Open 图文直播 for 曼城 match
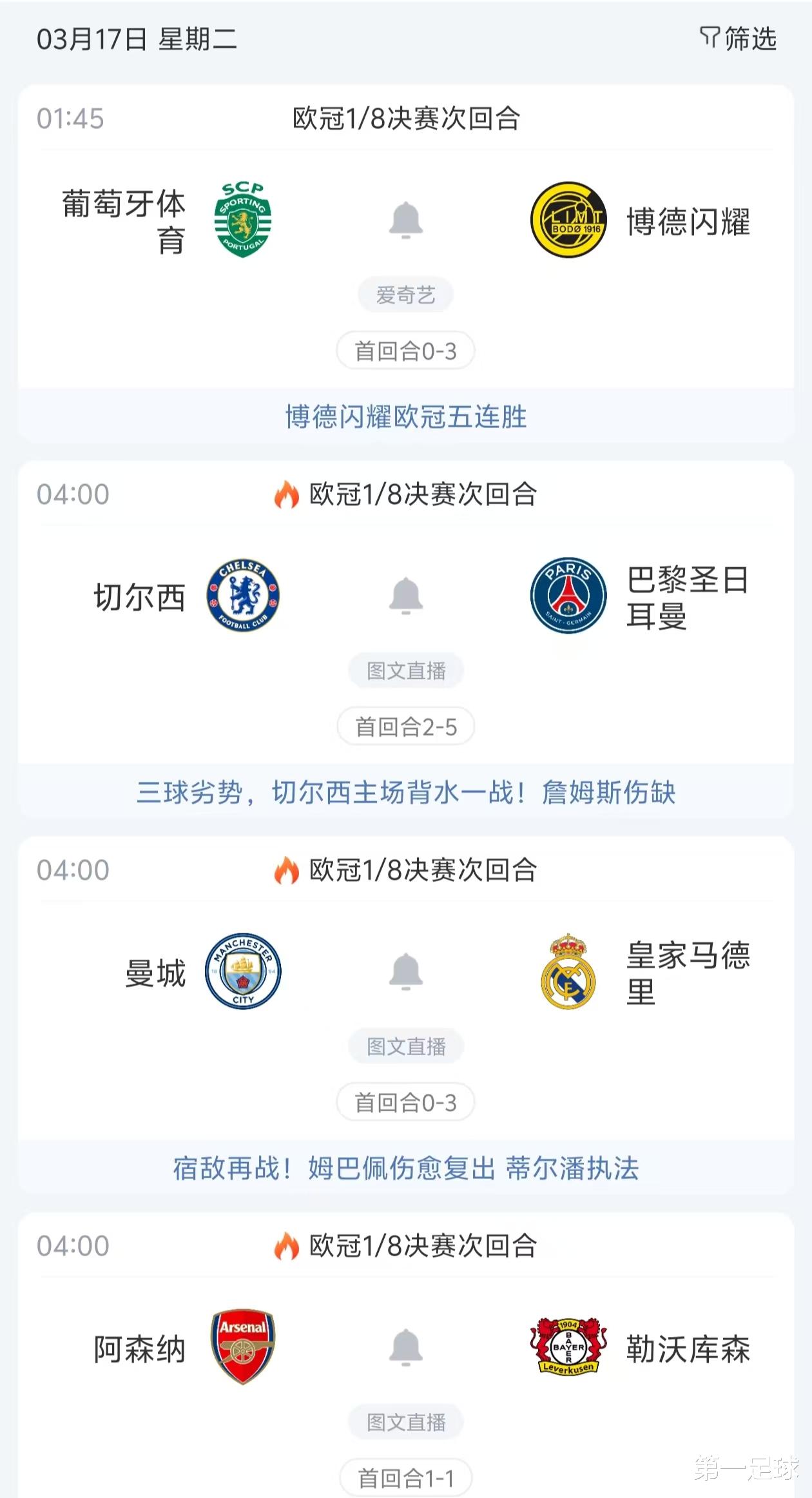Screen dimensions: 812x1498 [405, 1047]
